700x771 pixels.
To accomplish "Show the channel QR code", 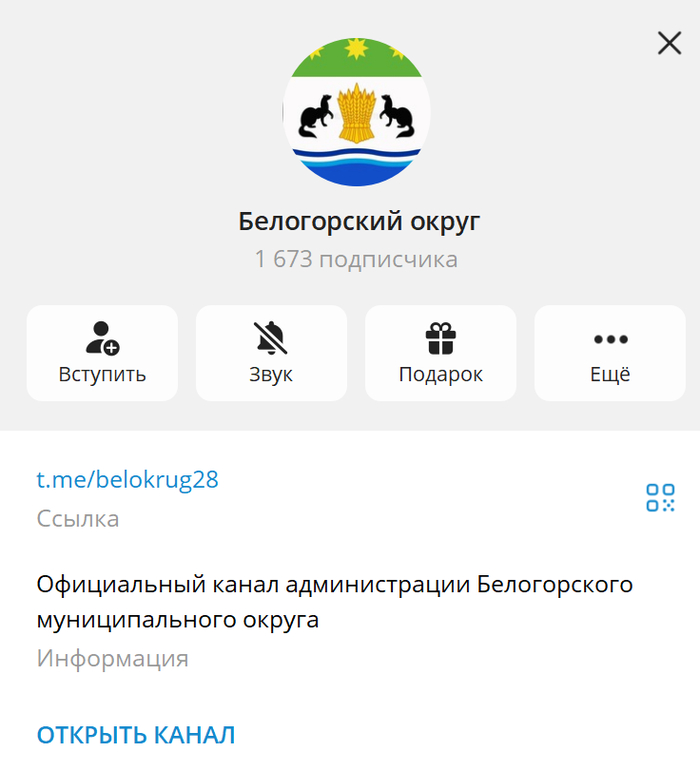I will [x=660, y=497].
